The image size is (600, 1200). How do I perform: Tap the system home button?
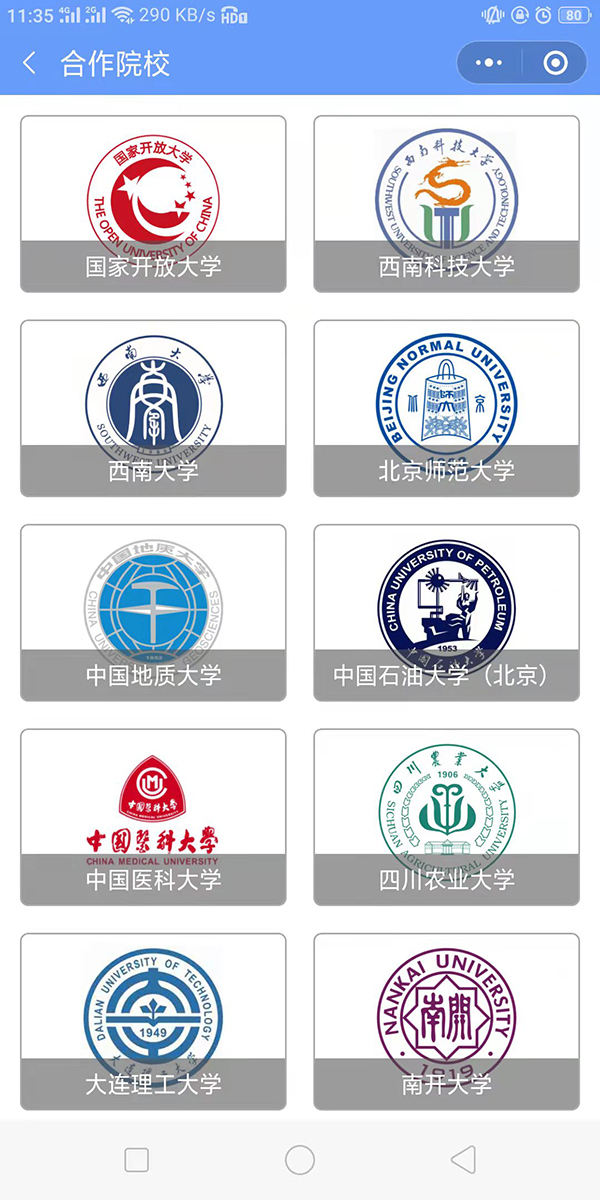click(300, 1160)
